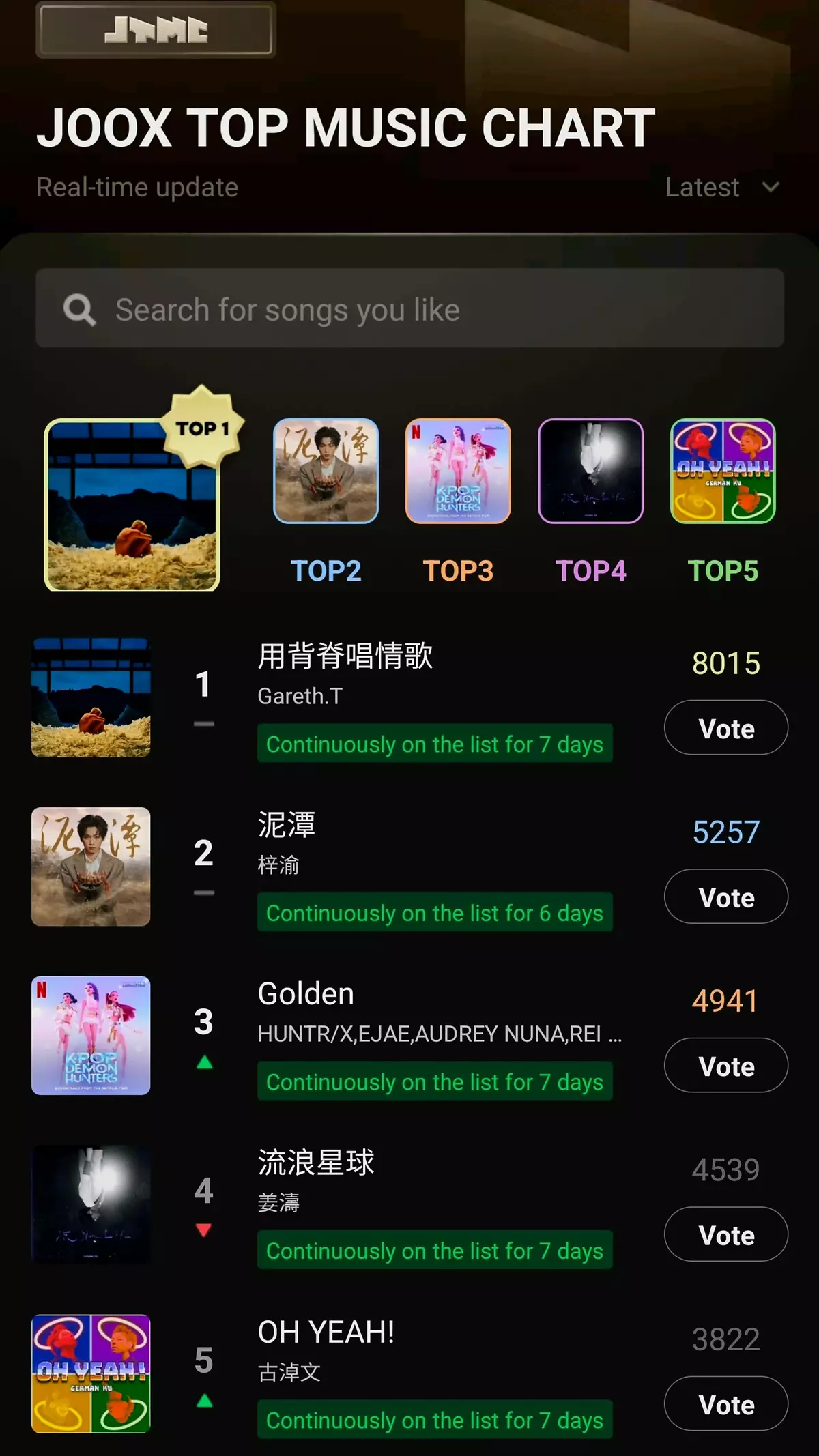Vote for Golden by HUNTR/X
819x1456 pixels.
click(726, 1066)
